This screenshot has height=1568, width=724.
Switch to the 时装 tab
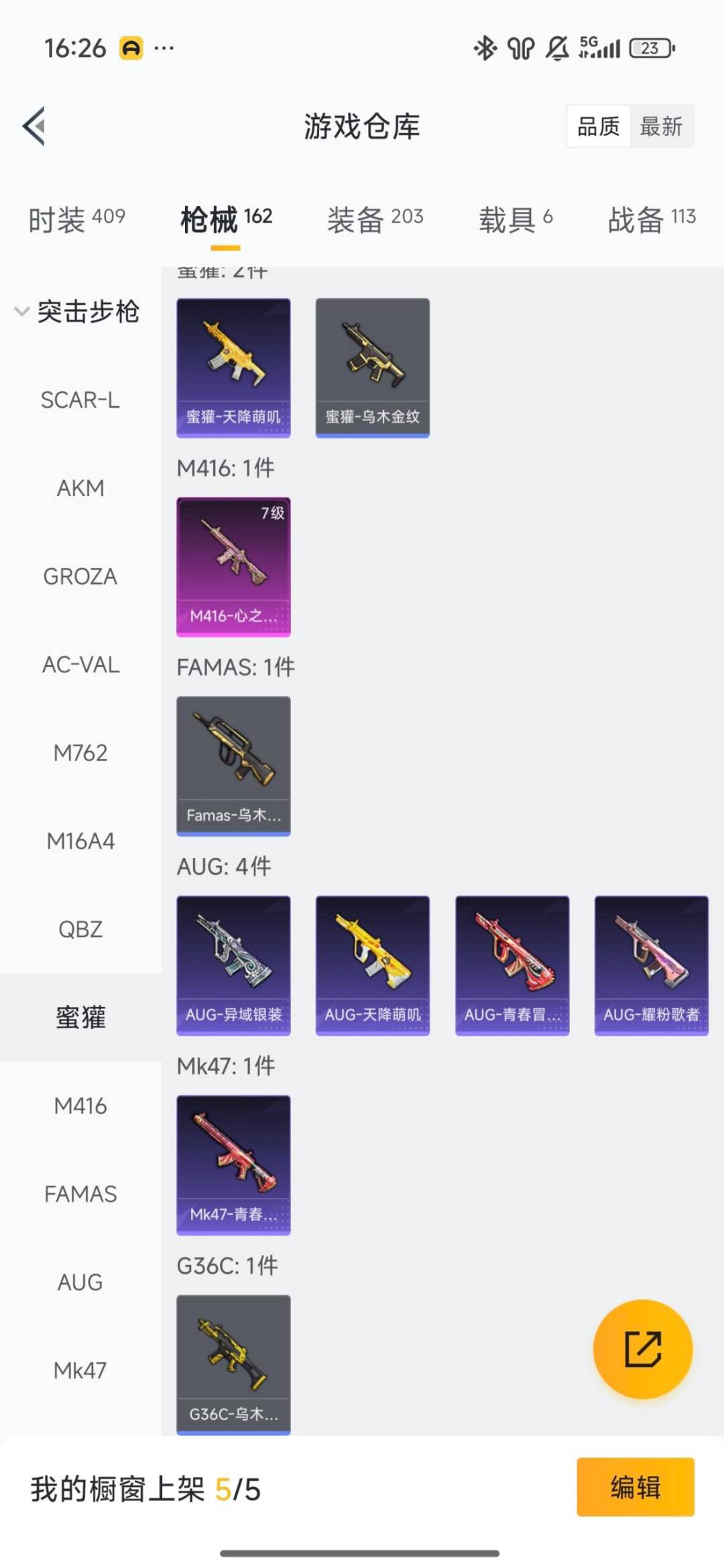[76, 219]
